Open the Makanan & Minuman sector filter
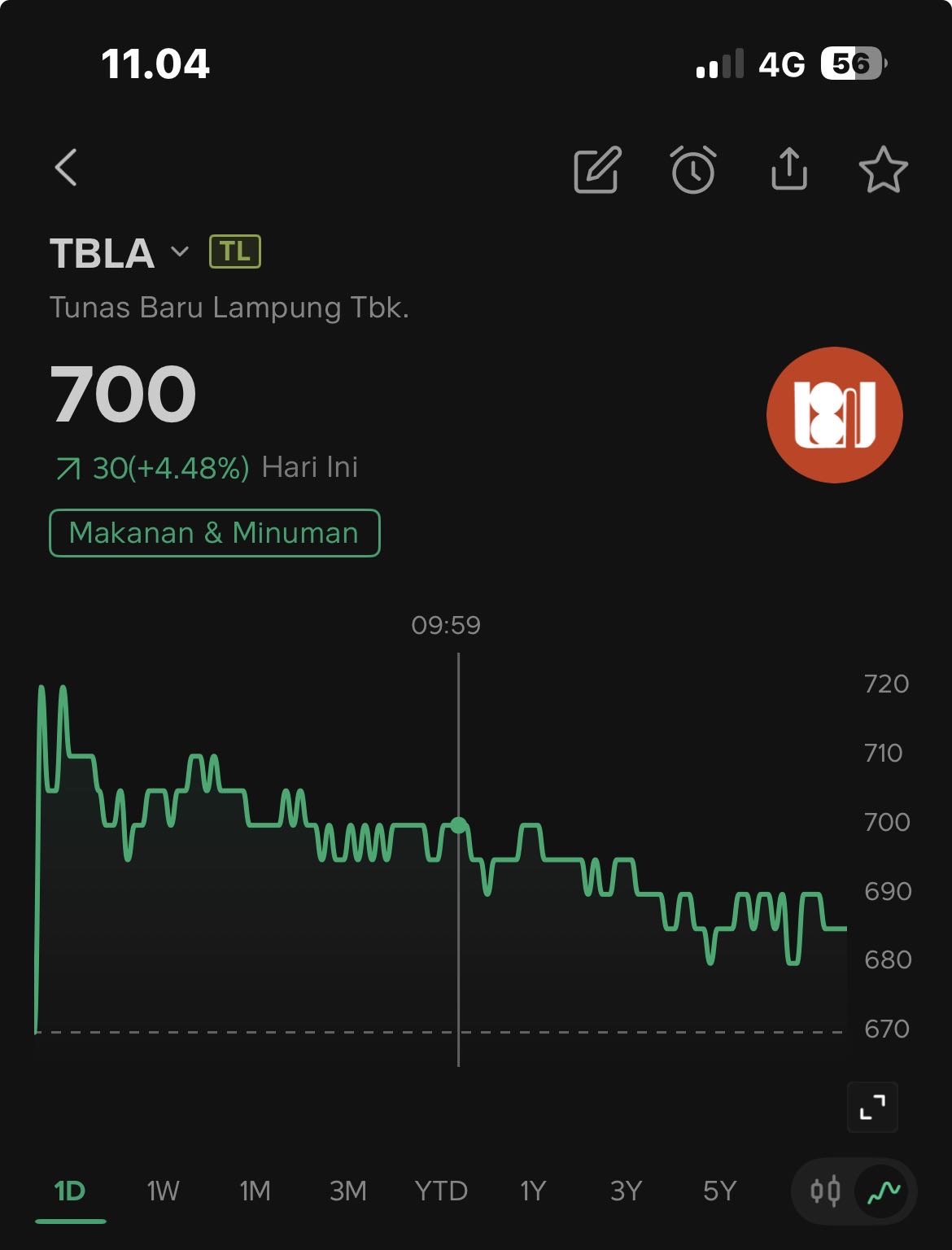This screenshot has height=1250, width=952. [x=215, y=533]
